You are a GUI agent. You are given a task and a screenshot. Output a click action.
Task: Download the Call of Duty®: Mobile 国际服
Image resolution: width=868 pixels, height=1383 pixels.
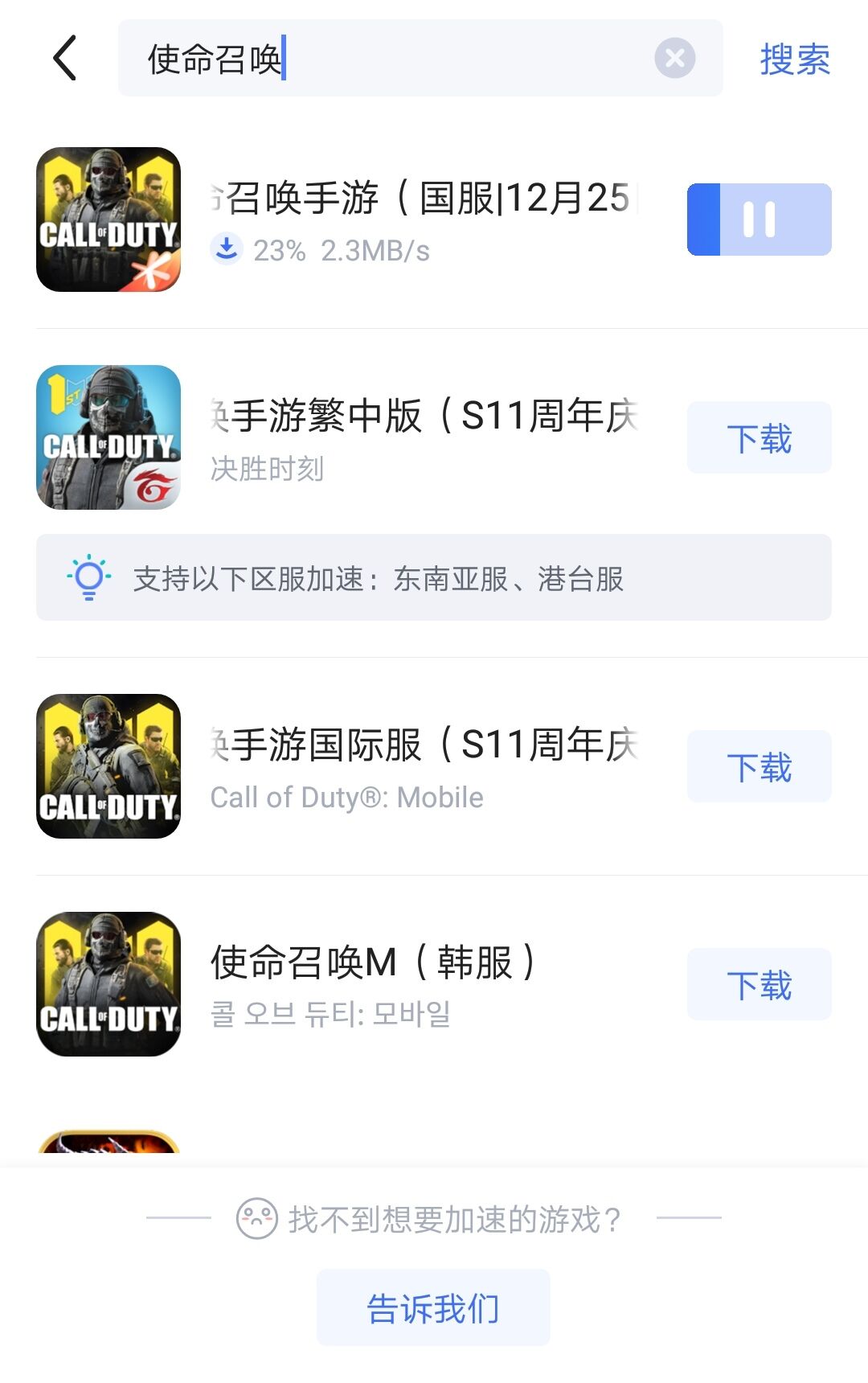click(759, 767)
